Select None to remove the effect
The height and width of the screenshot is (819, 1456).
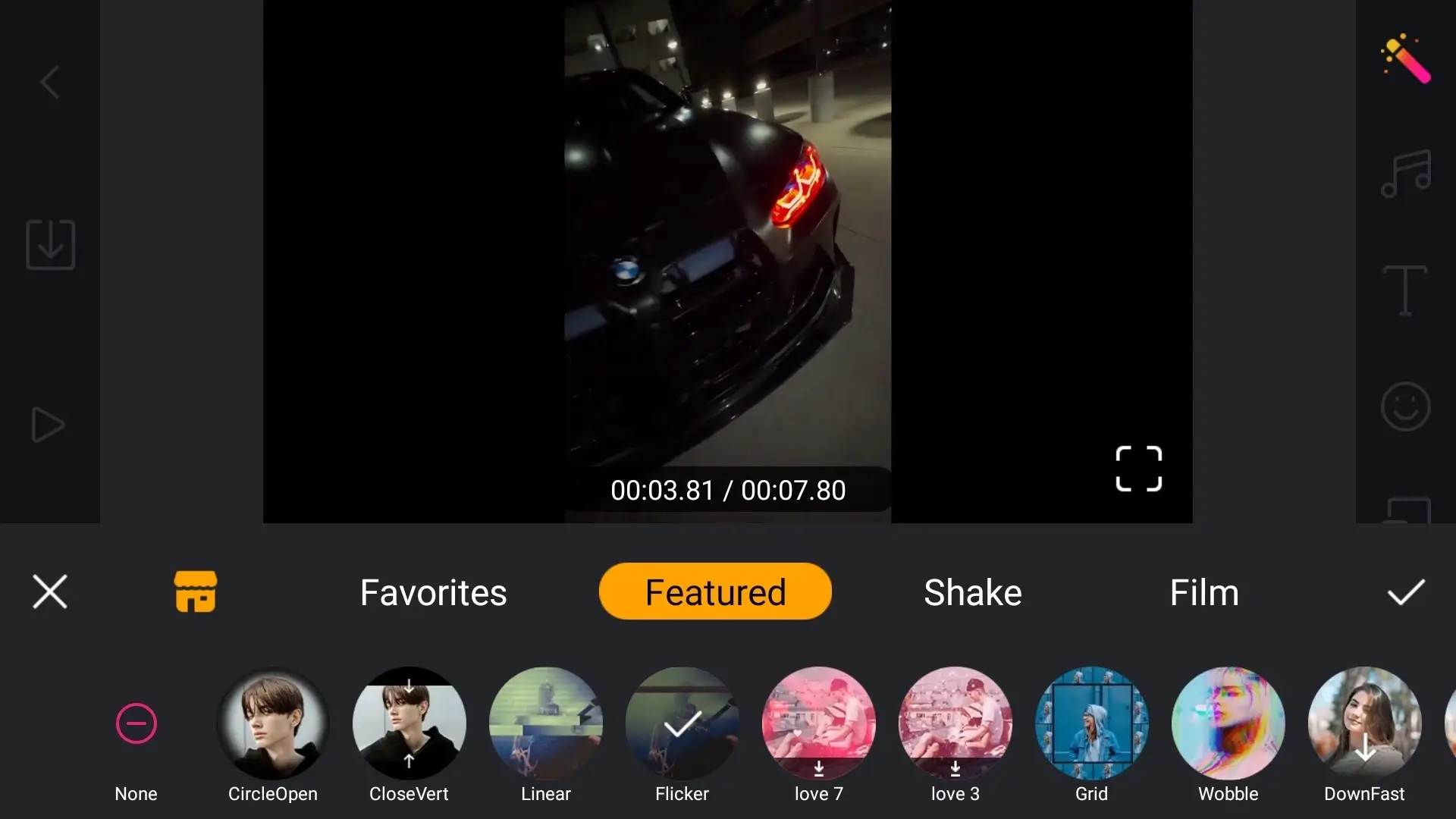coord(136,723)
